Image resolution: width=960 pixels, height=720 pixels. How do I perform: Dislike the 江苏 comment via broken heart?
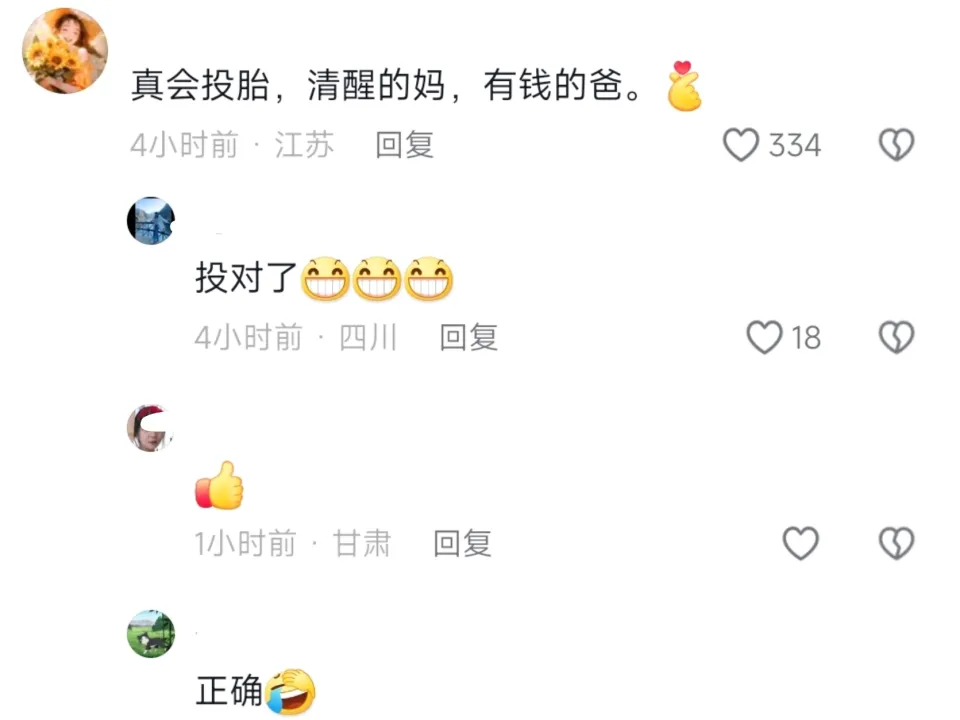[896, 146]
